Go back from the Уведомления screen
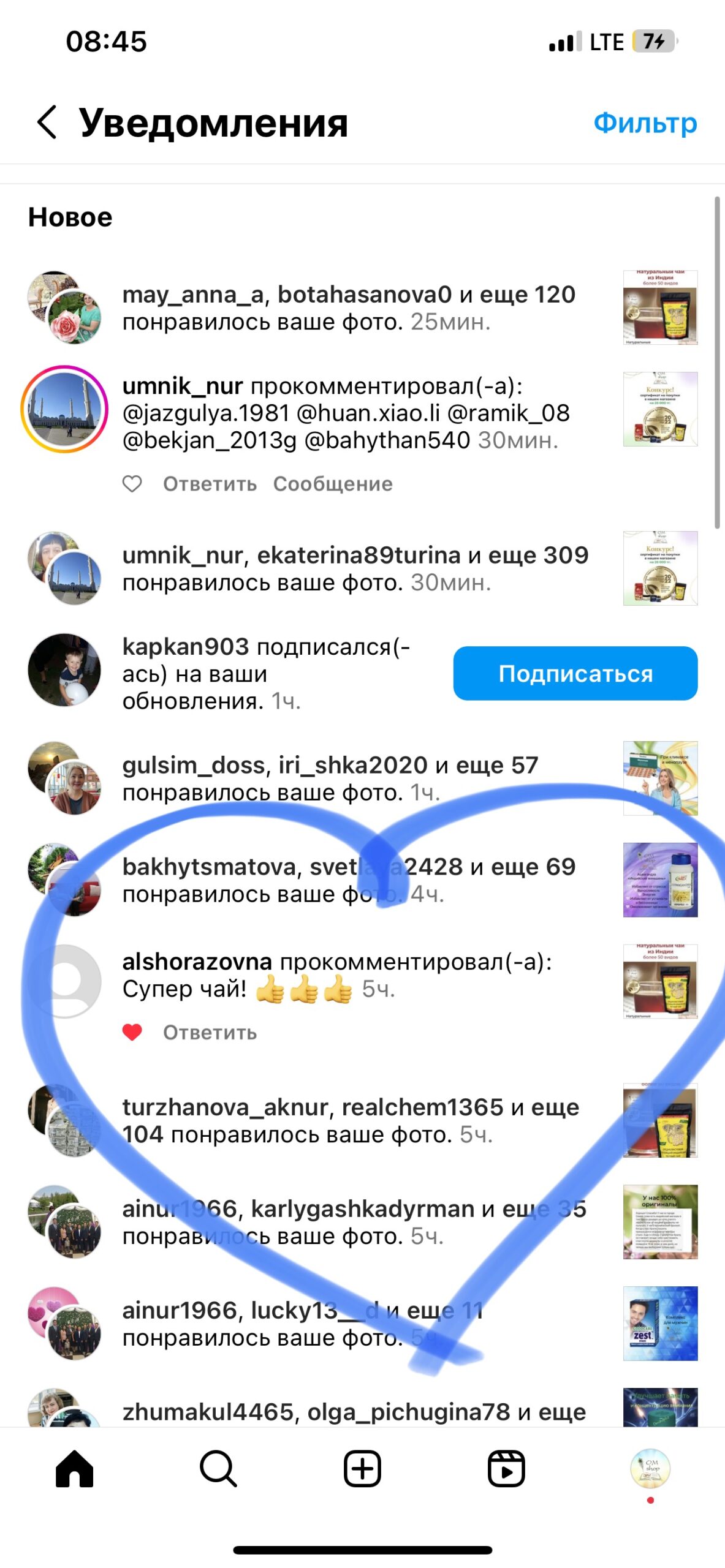The height and width of the screenshot is (1568, 725). click(x=47, y=123)
